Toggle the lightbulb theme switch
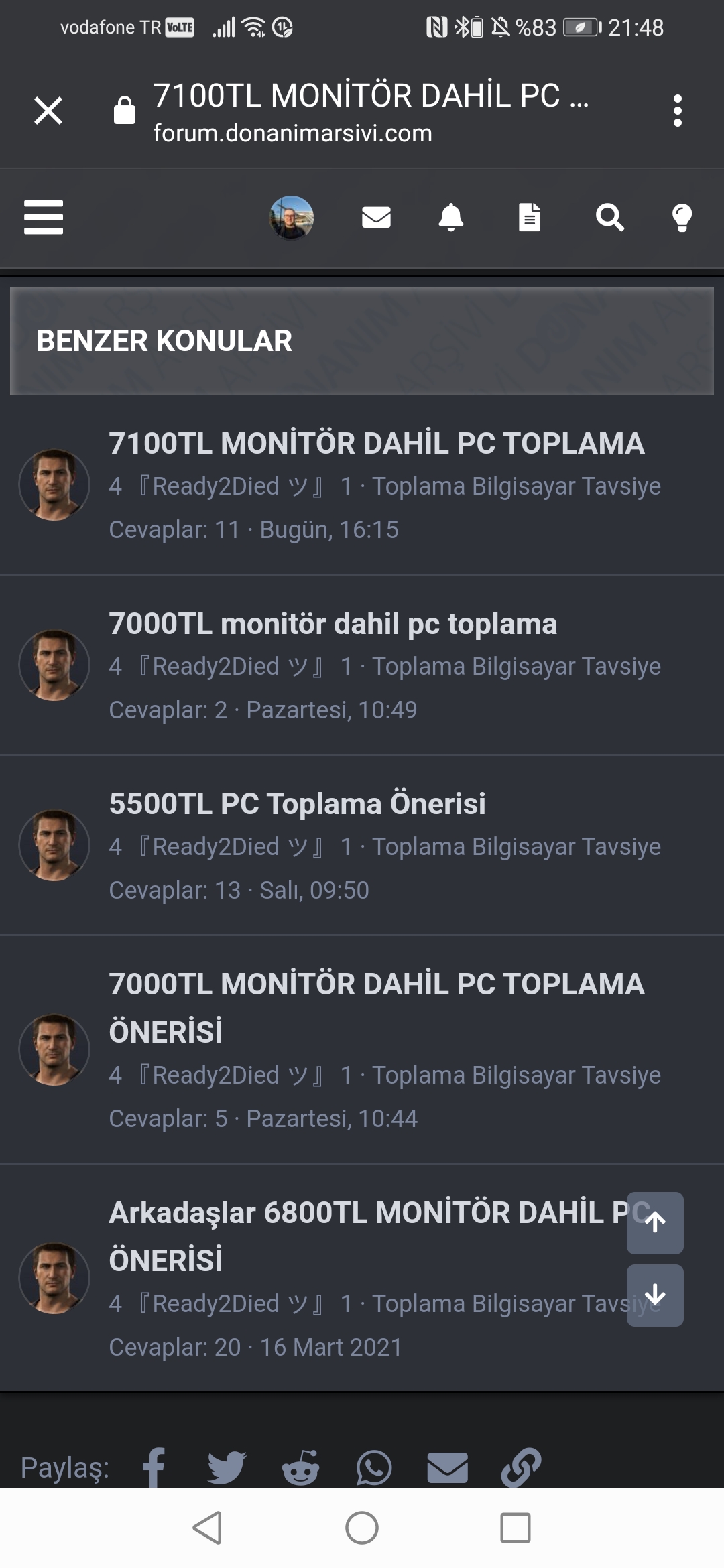Viewport: 724px width, 1568px height. click(681, 217)
